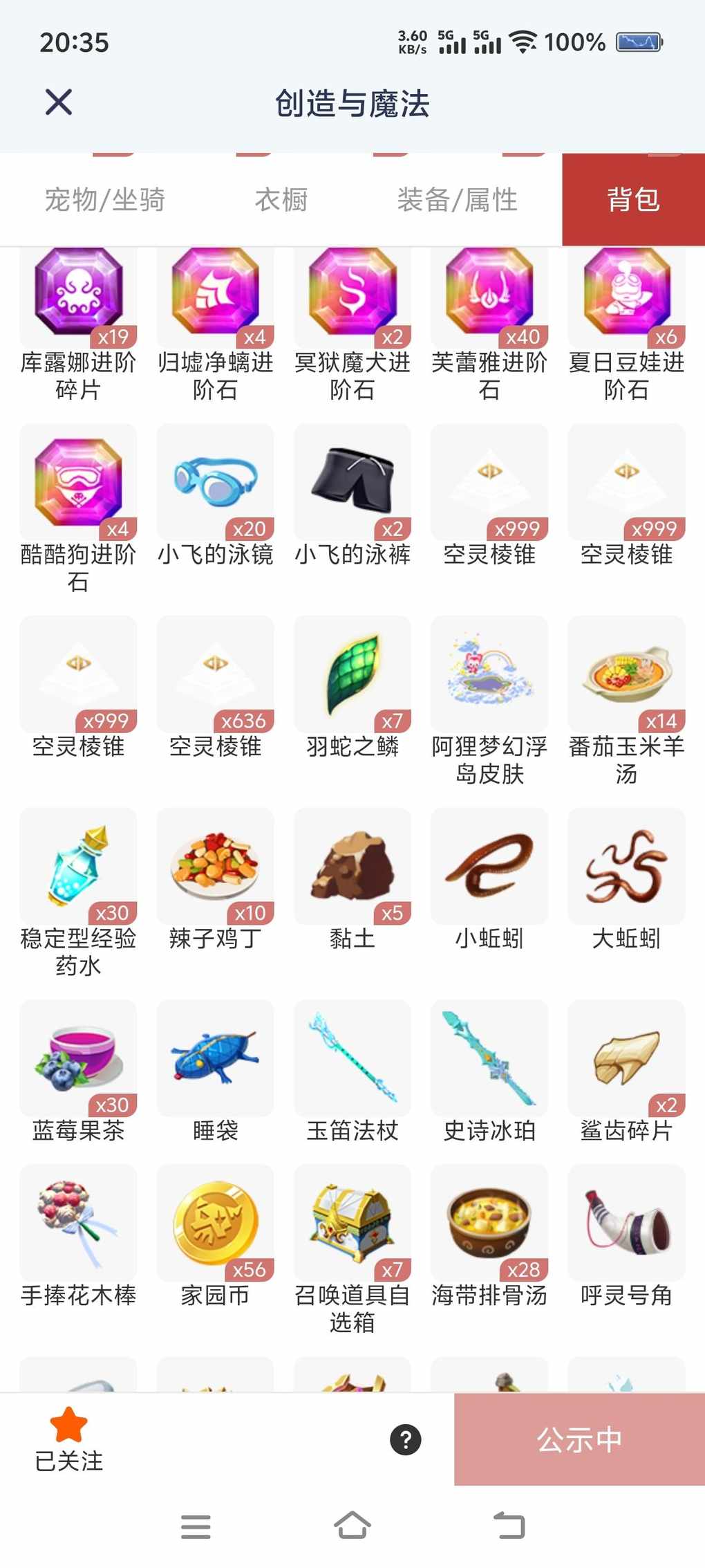This screenshot has width=705, height=1568.
Task: Open the 稳定型经验药水 item
Action: pyautogui.click(x=78, y=867)
